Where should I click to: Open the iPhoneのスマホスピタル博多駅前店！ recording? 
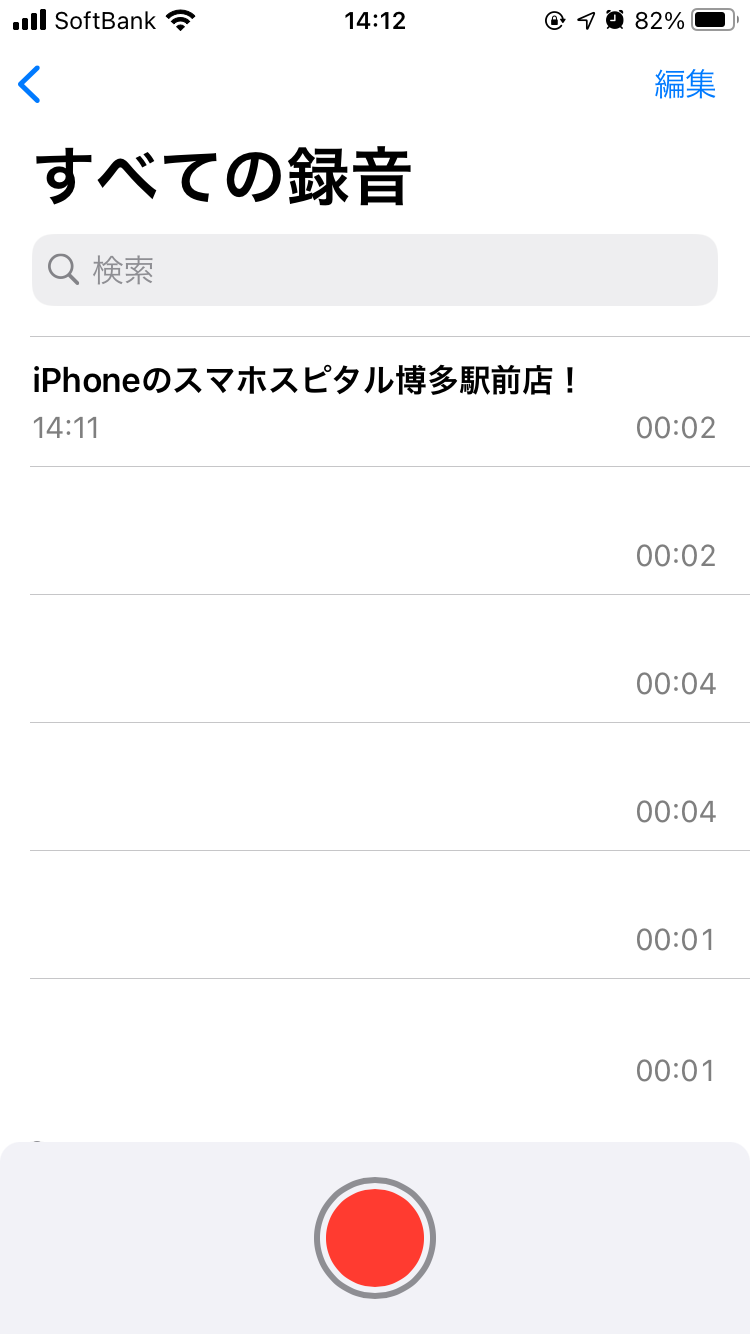pos(306,401)
